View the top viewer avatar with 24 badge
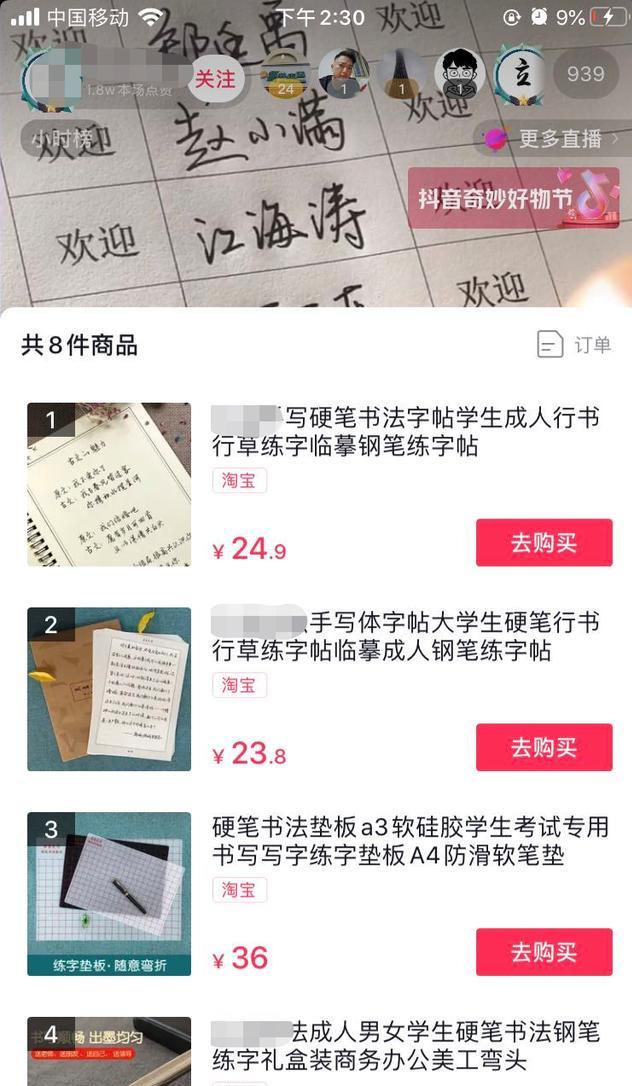632x1086 pixels. tap(285, 75)
